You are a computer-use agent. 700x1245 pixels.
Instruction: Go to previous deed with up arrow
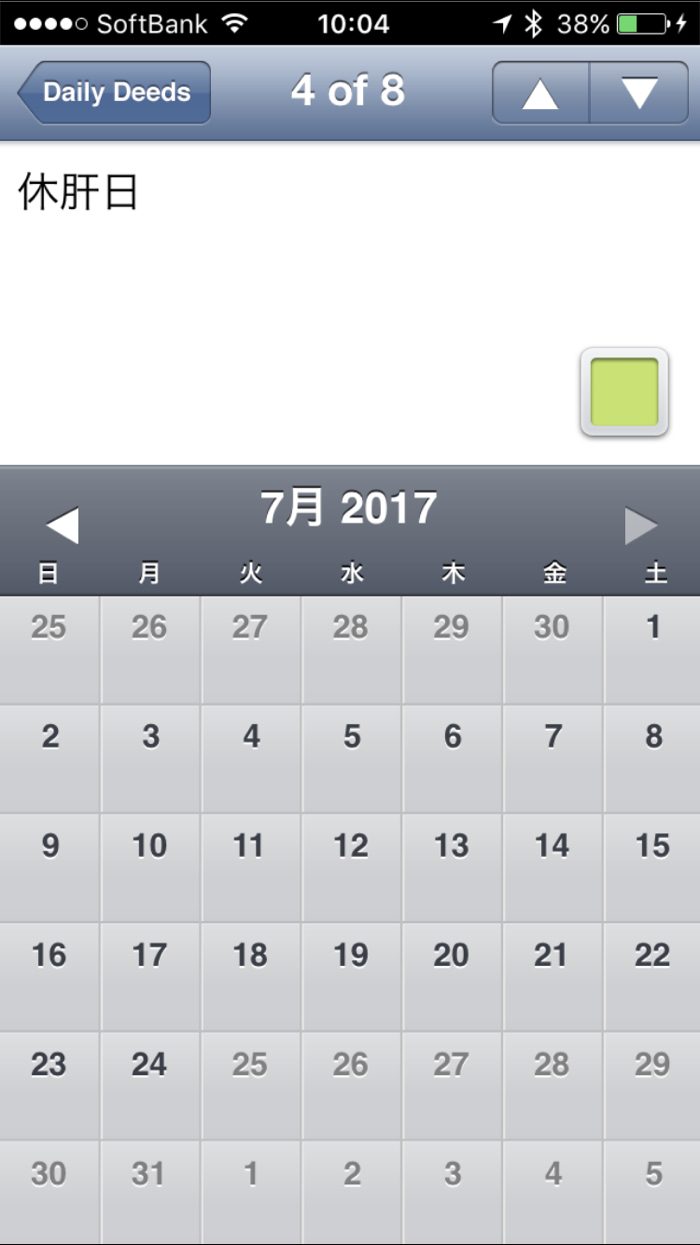pos(540,93)
